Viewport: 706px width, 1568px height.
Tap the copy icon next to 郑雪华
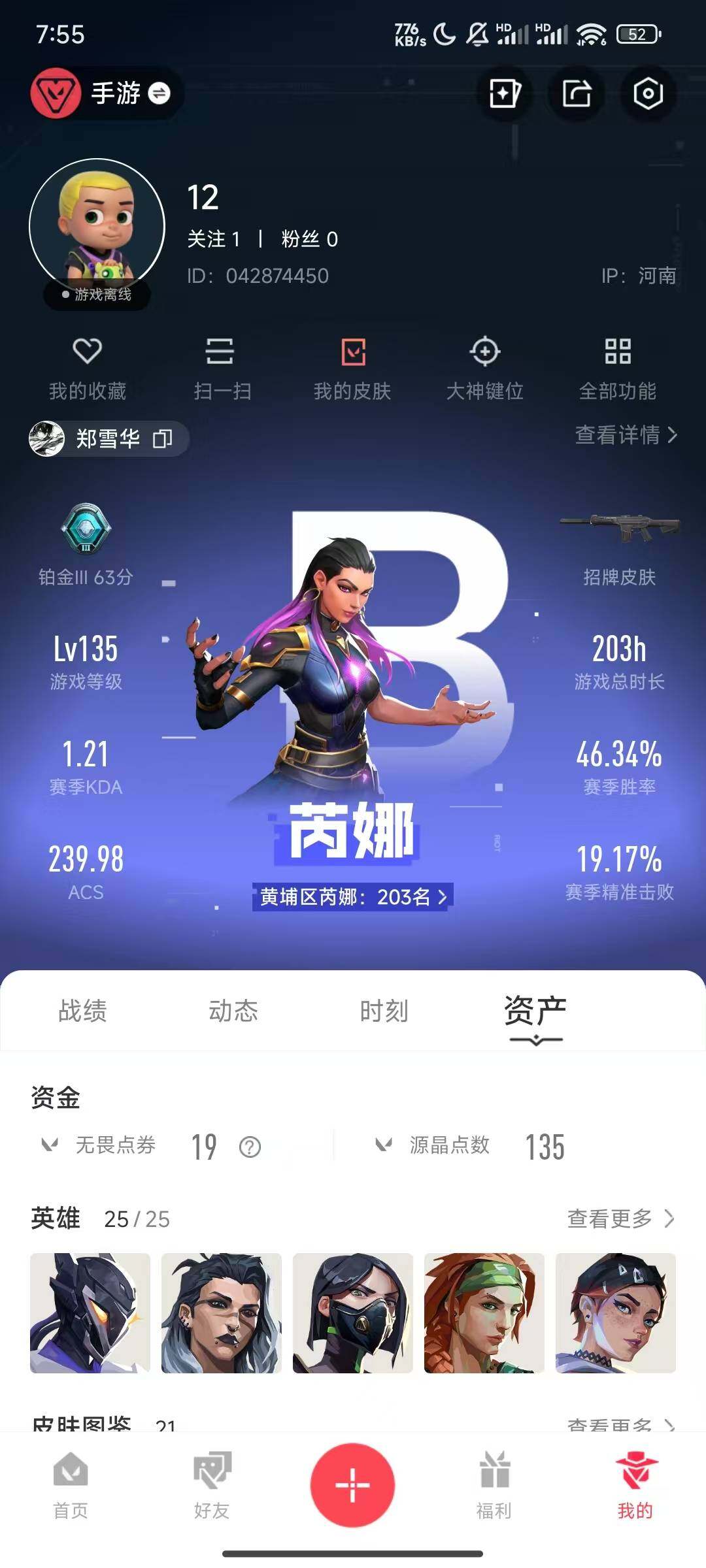coord(162,439)
